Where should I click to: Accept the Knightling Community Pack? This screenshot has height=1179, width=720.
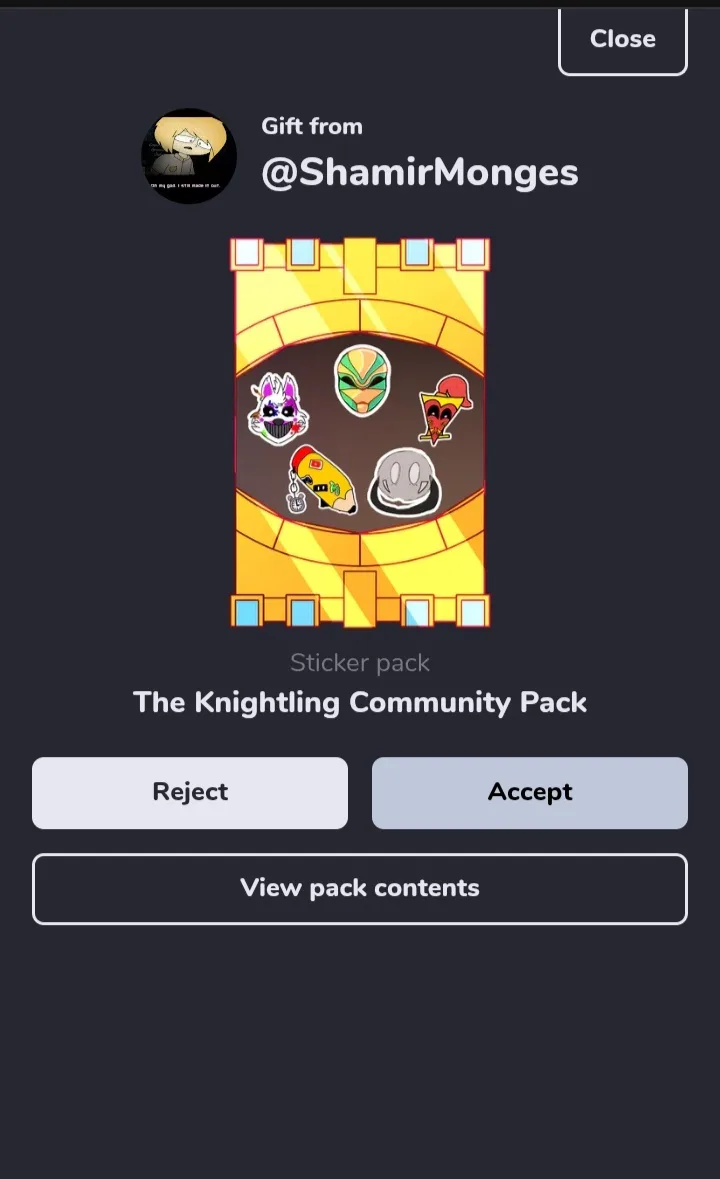[x=530, y=793]
